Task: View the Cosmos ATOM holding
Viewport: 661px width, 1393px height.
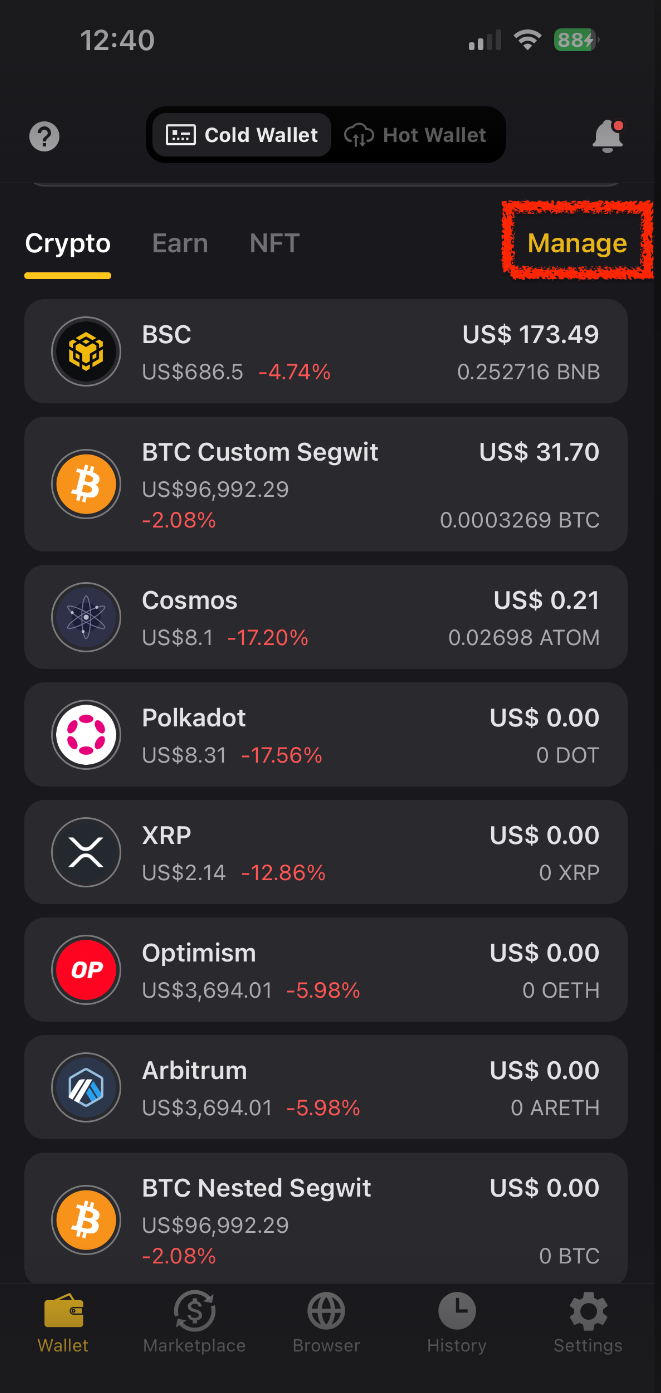Action: (x=326, y=617)
